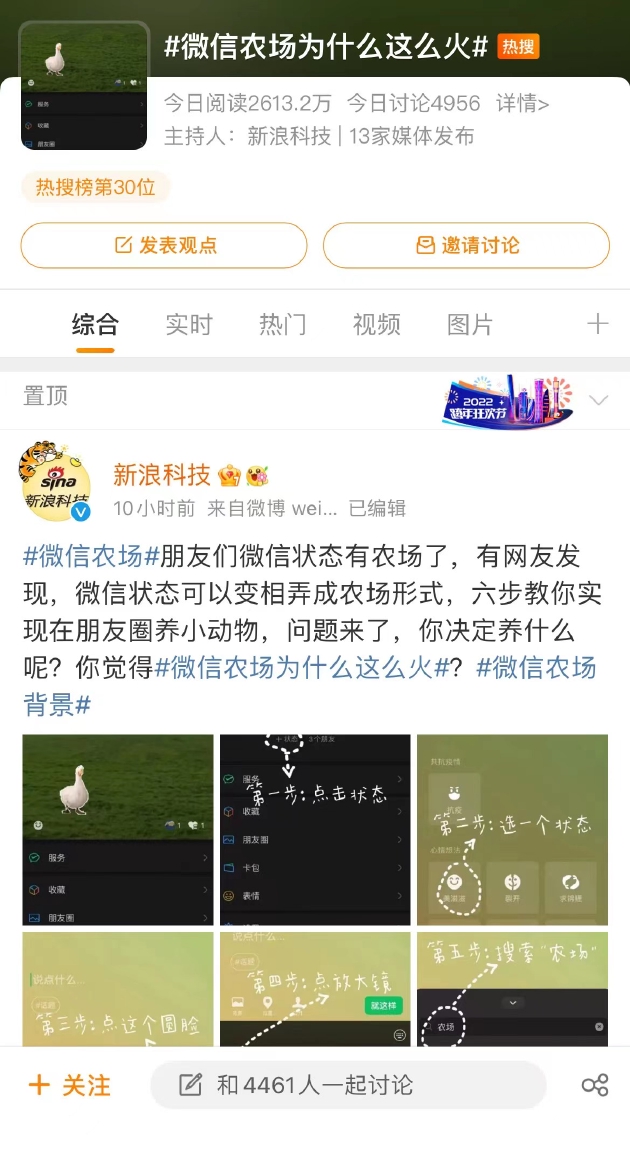Switch to the 热门 tab
The image size is (630, 1150).
coord(283,324)
